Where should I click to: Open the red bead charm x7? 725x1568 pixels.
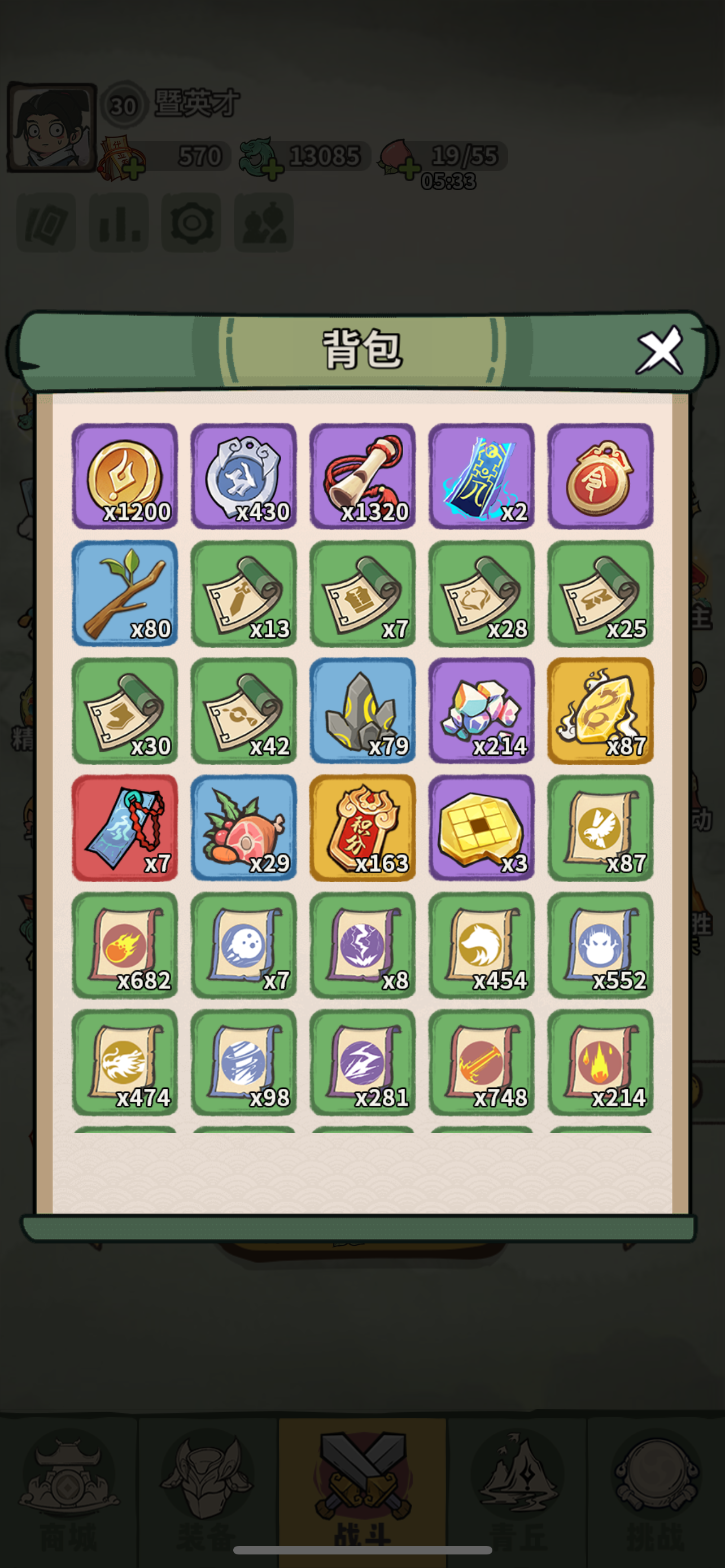[125, 827]
